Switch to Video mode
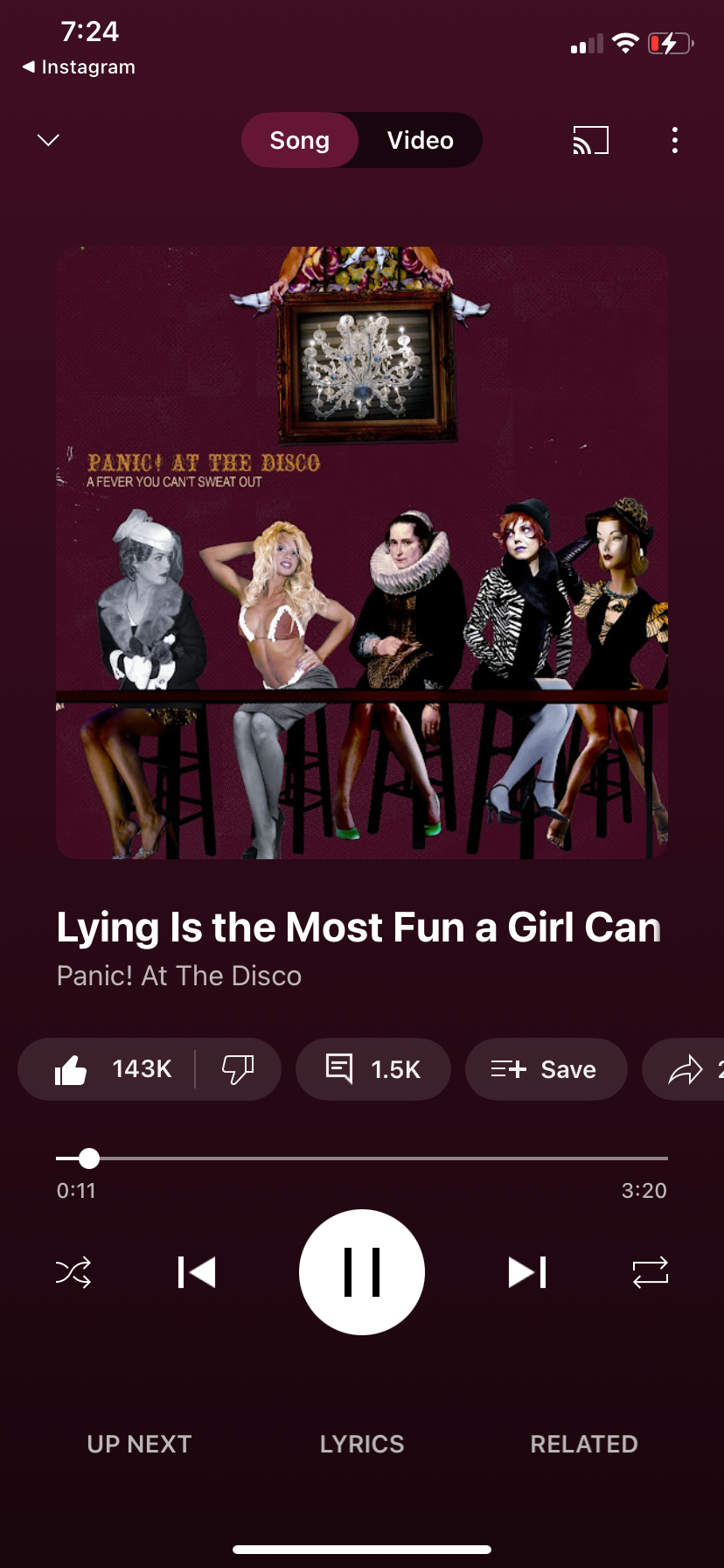The width and height of the screenshot is (724, 1568). tap(420, 140)
